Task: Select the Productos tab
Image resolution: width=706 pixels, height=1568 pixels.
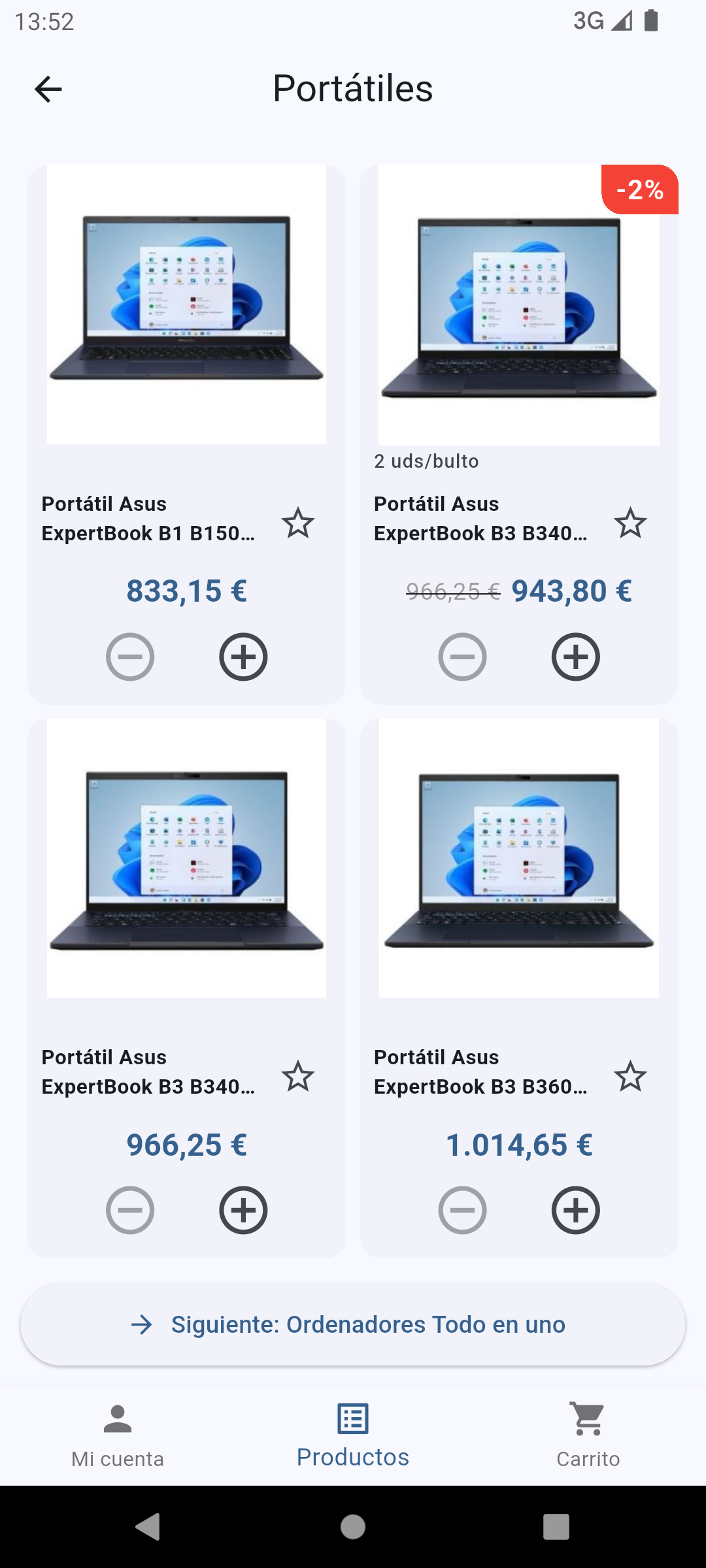Action: coord(353,1435)
